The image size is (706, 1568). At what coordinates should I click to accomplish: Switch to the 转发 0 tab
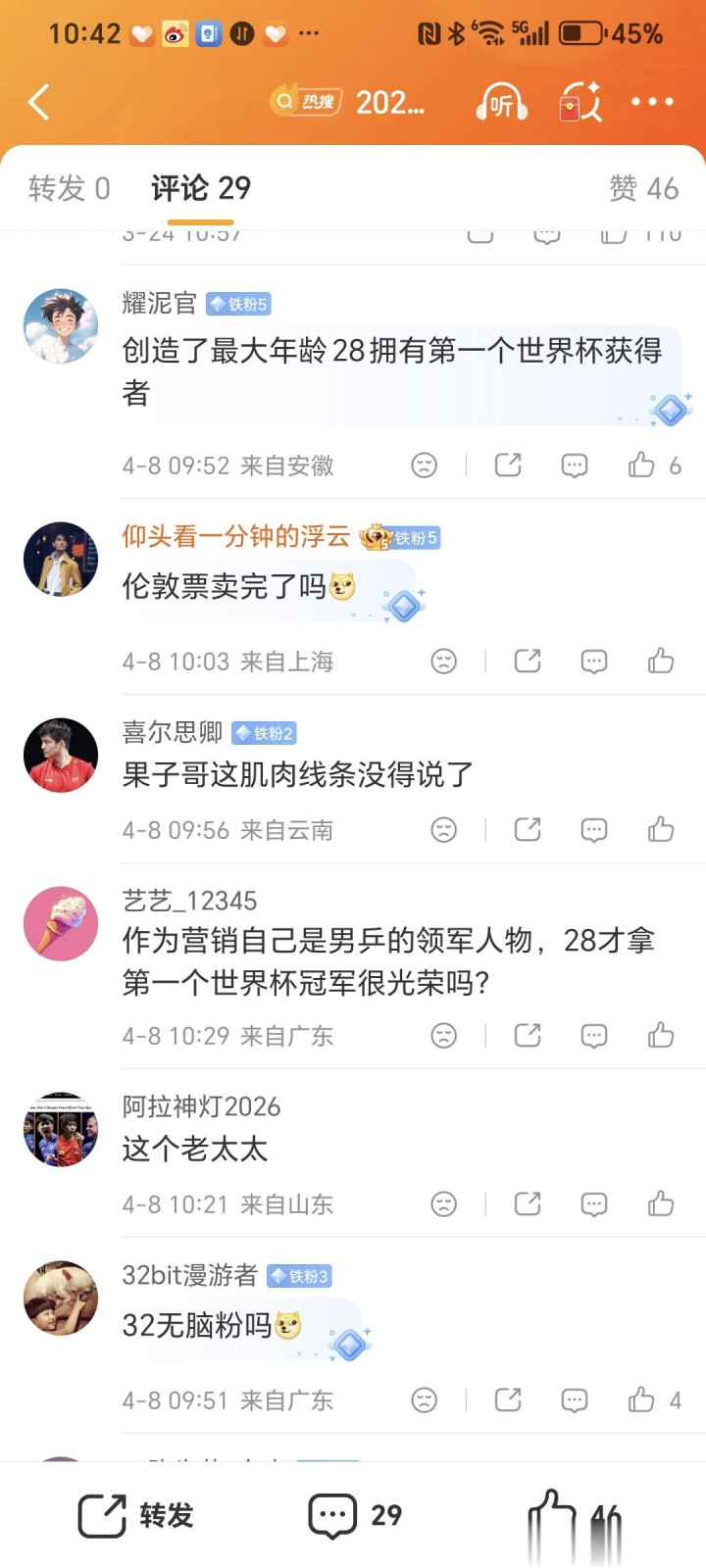pyautogui.click(x=69, y=188)
